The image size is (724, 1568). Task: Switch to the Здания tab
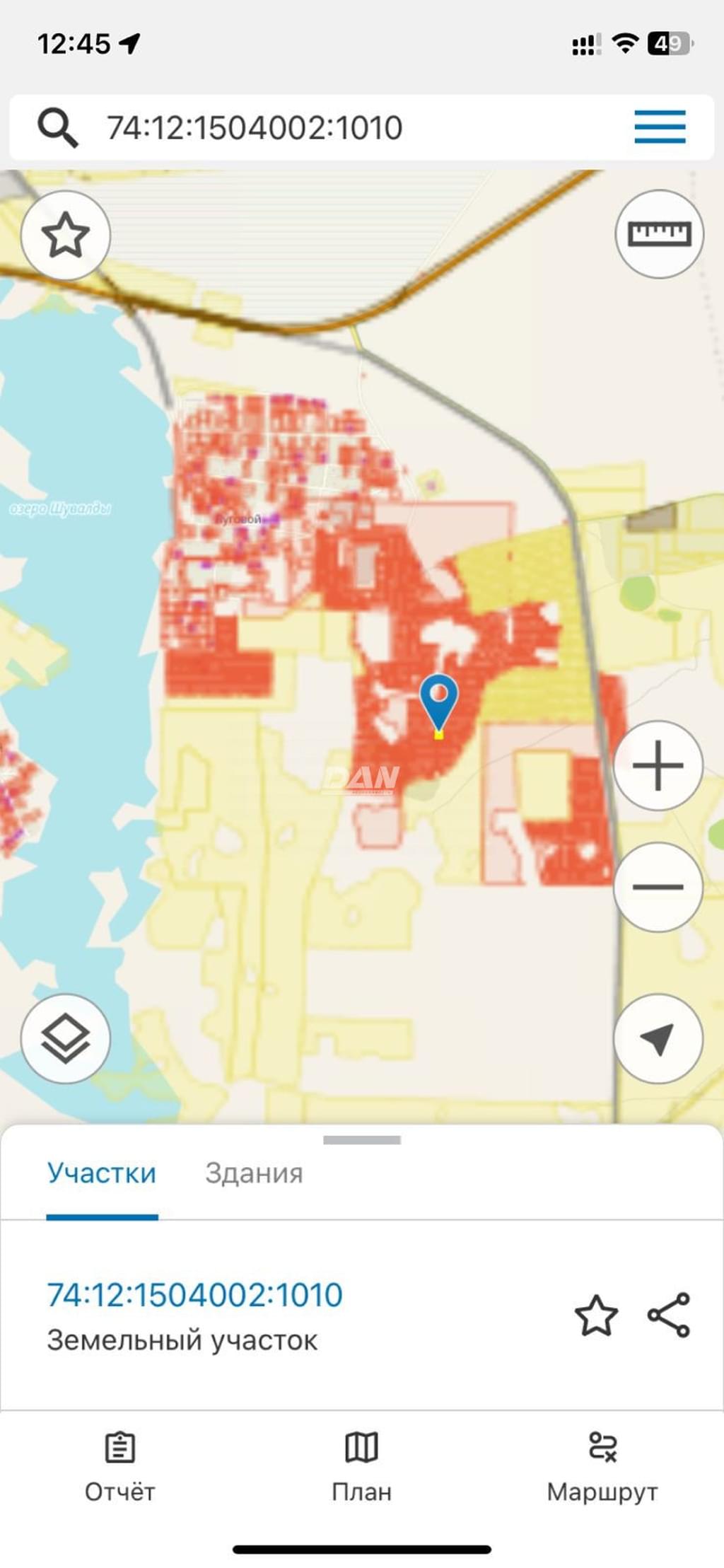(x=254, y=1173)
